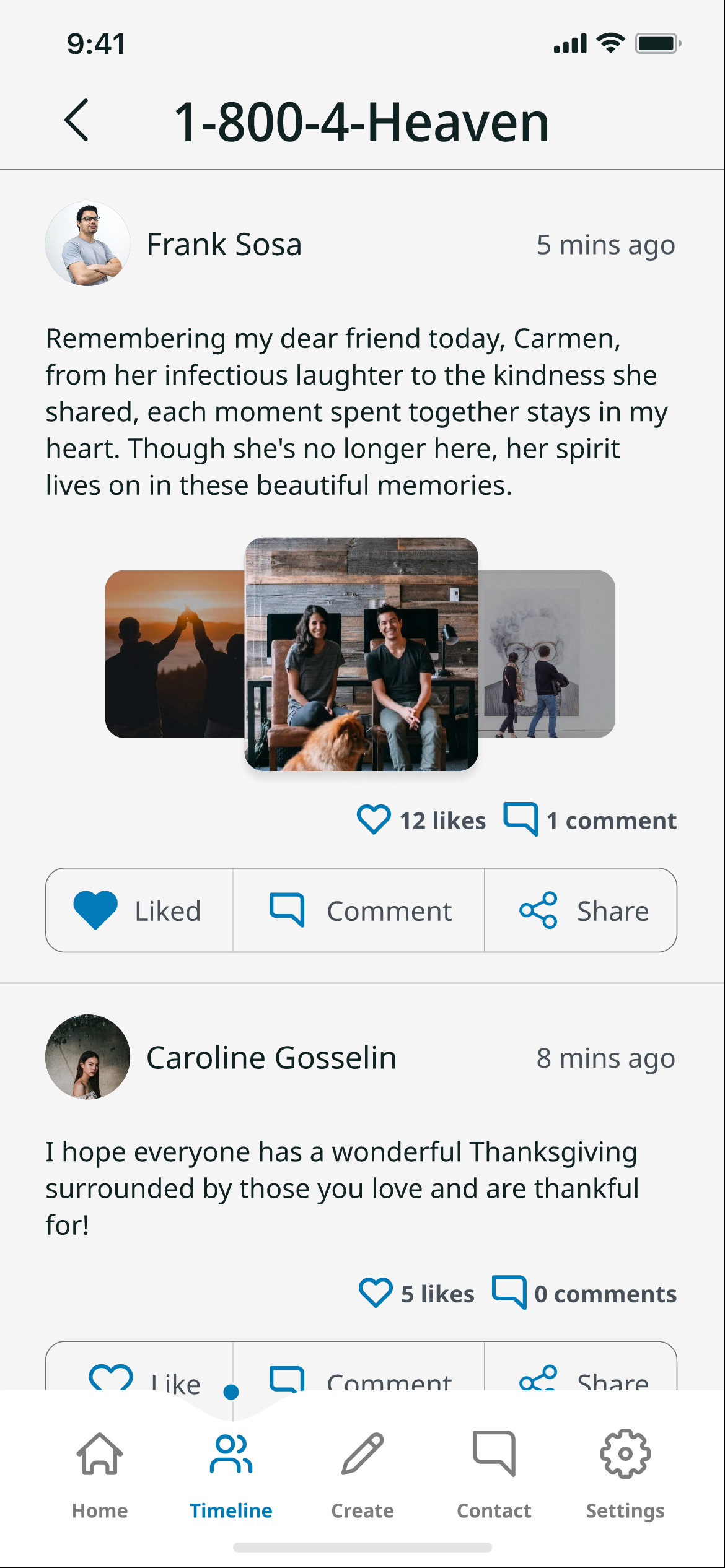The width and height of the screenshot is (725, 1568).
Task: Go to the Contact tab
Action: point(494,1475)
